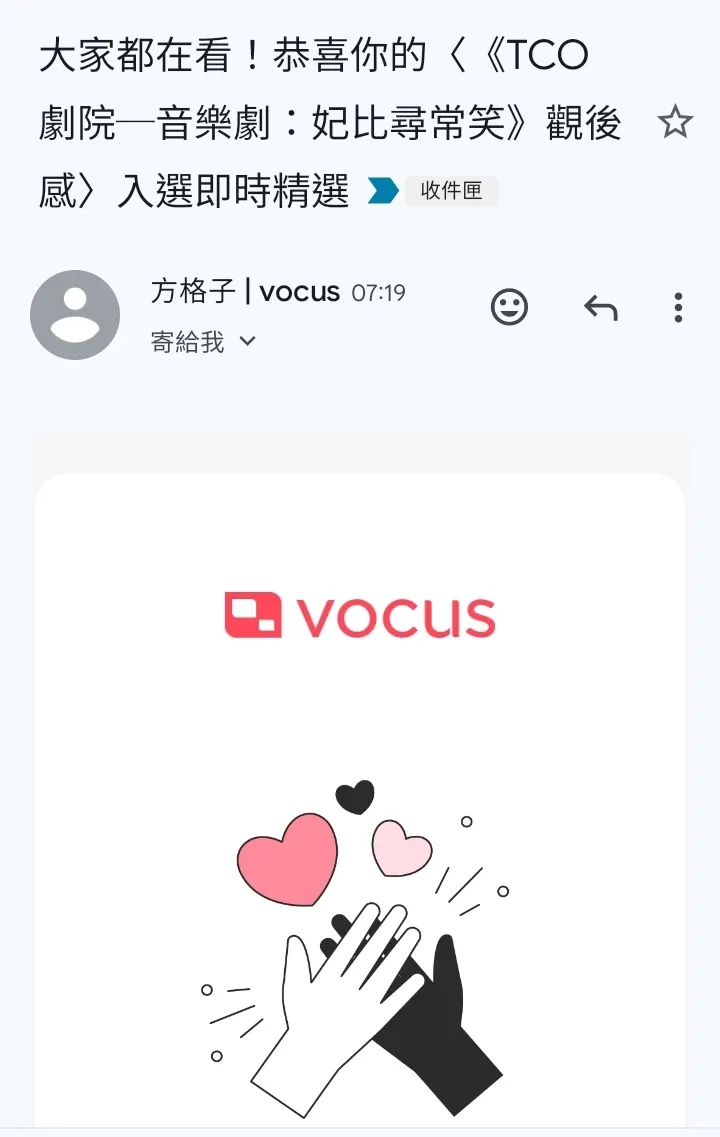Image resolution: width=720 pixels, height=1137 pixels.
Task: Enable a smiley reaction on this message
Action: (510, 306)
